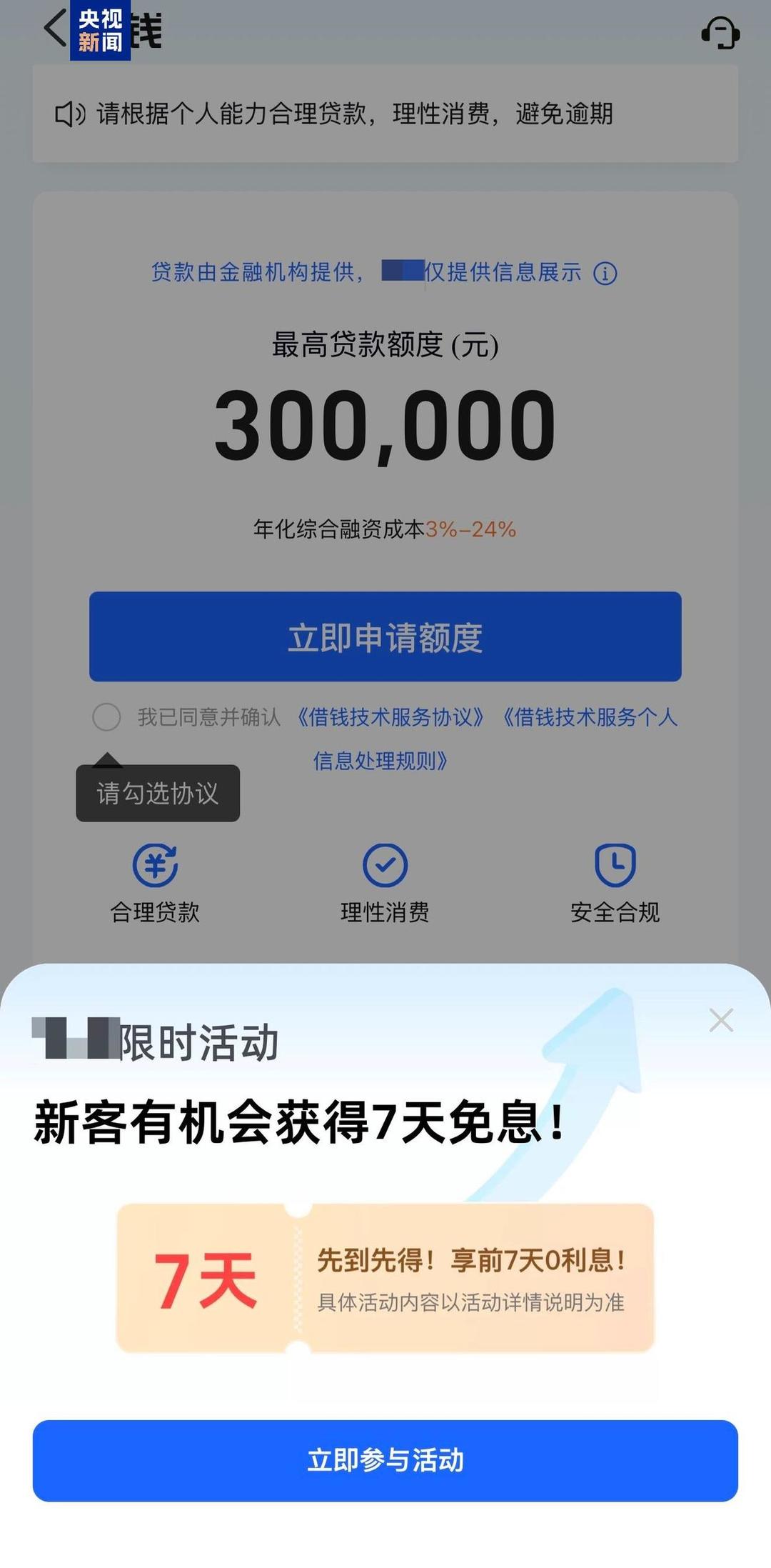Check the 我已同意并确认 agreement circle
Viewport: 771px width, 1568px height.
click(106, 716)
